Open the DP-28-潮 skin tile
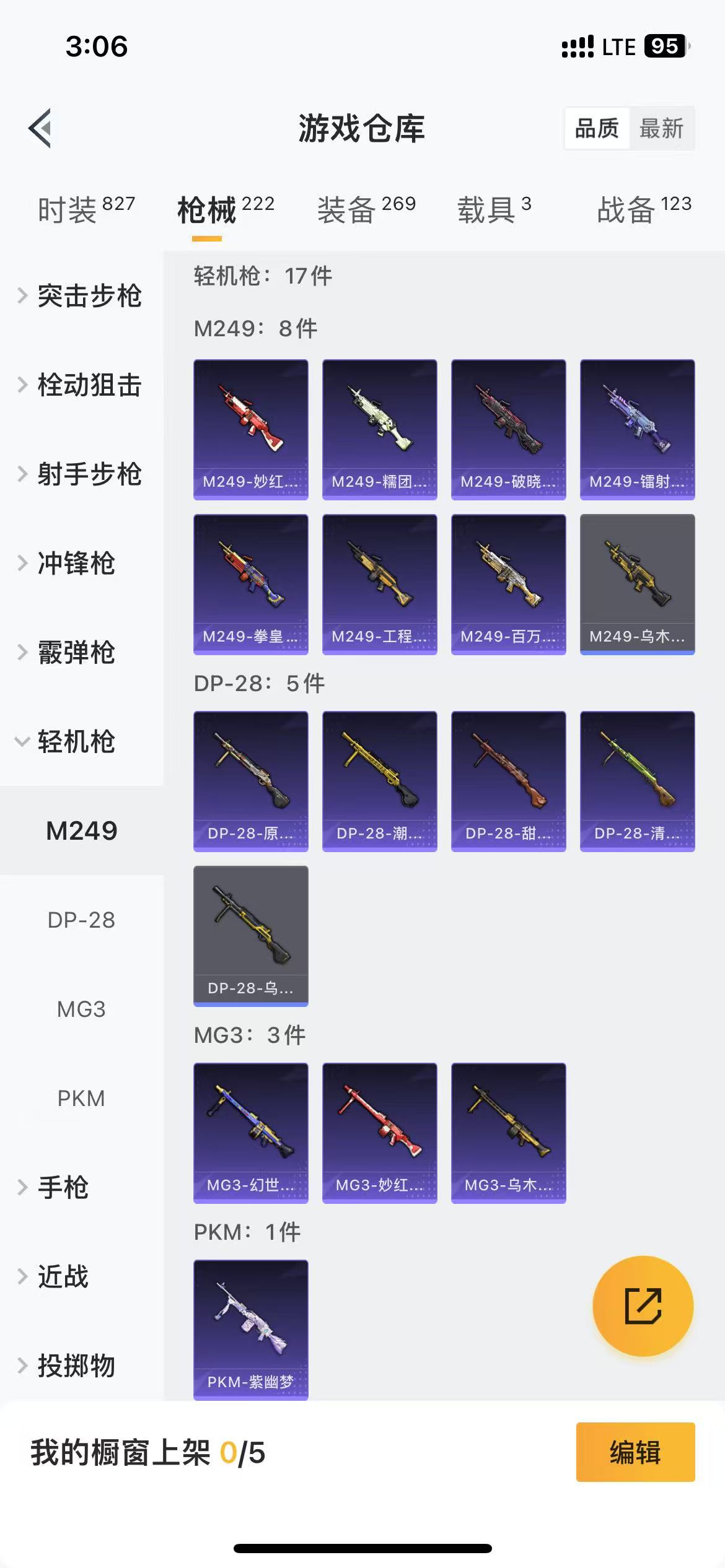The height and width of the screenshot is (1568, 725). point(379,781)
